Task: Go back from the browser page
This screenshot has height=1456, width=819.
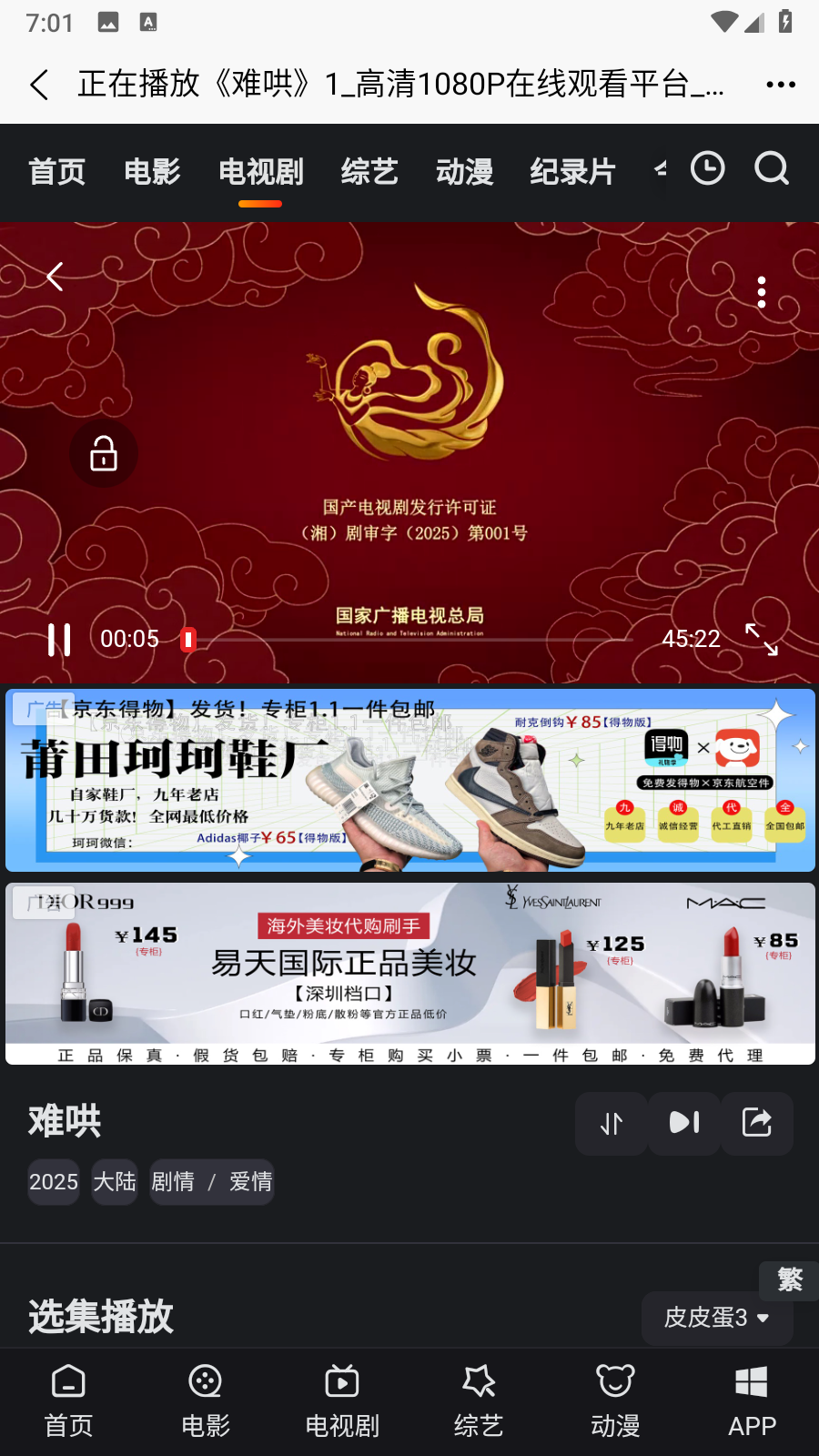Action: pyautogui.click(x=39, y=85)
